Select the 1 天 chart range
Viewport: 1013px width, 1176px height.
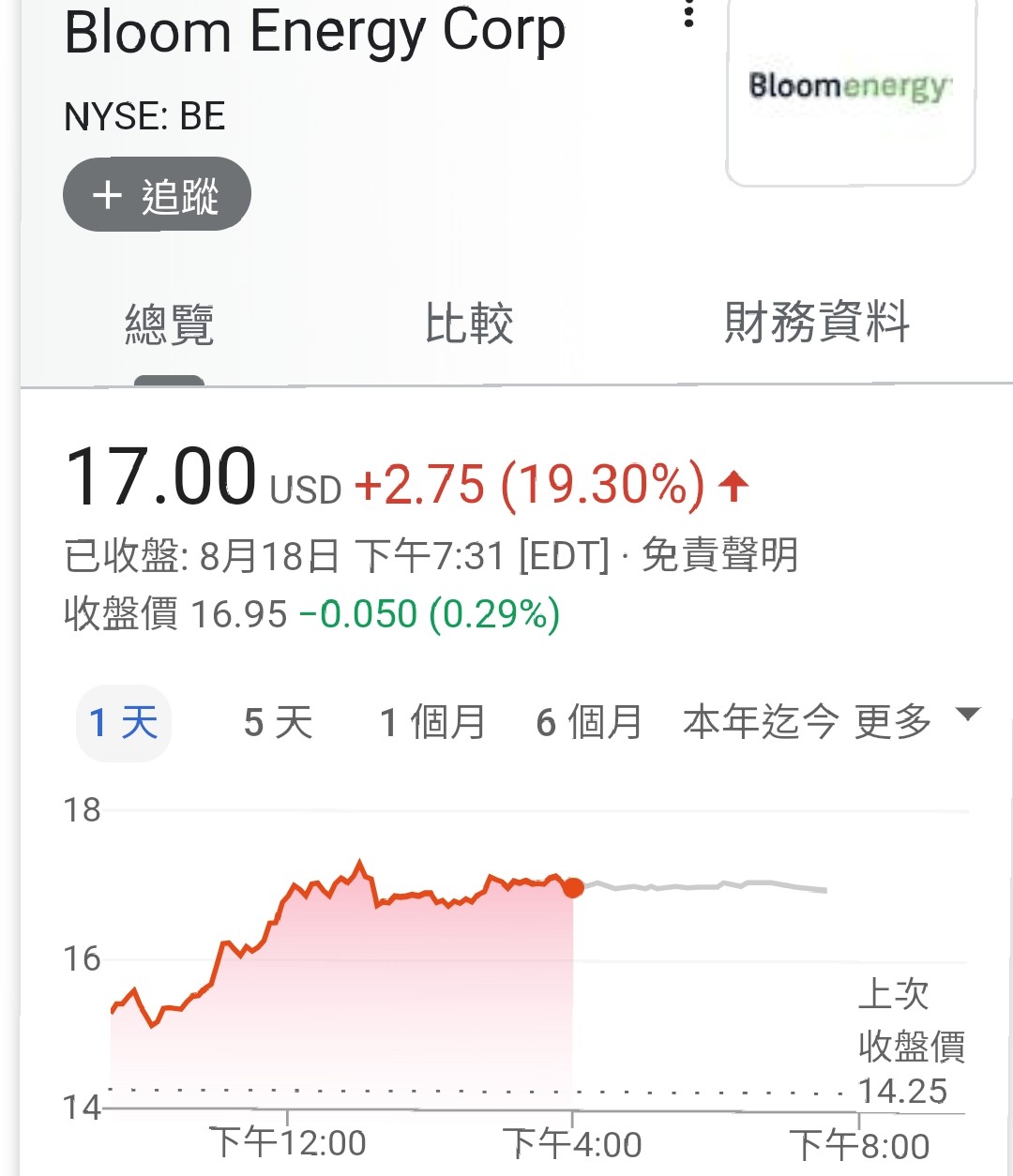[124, 723]
